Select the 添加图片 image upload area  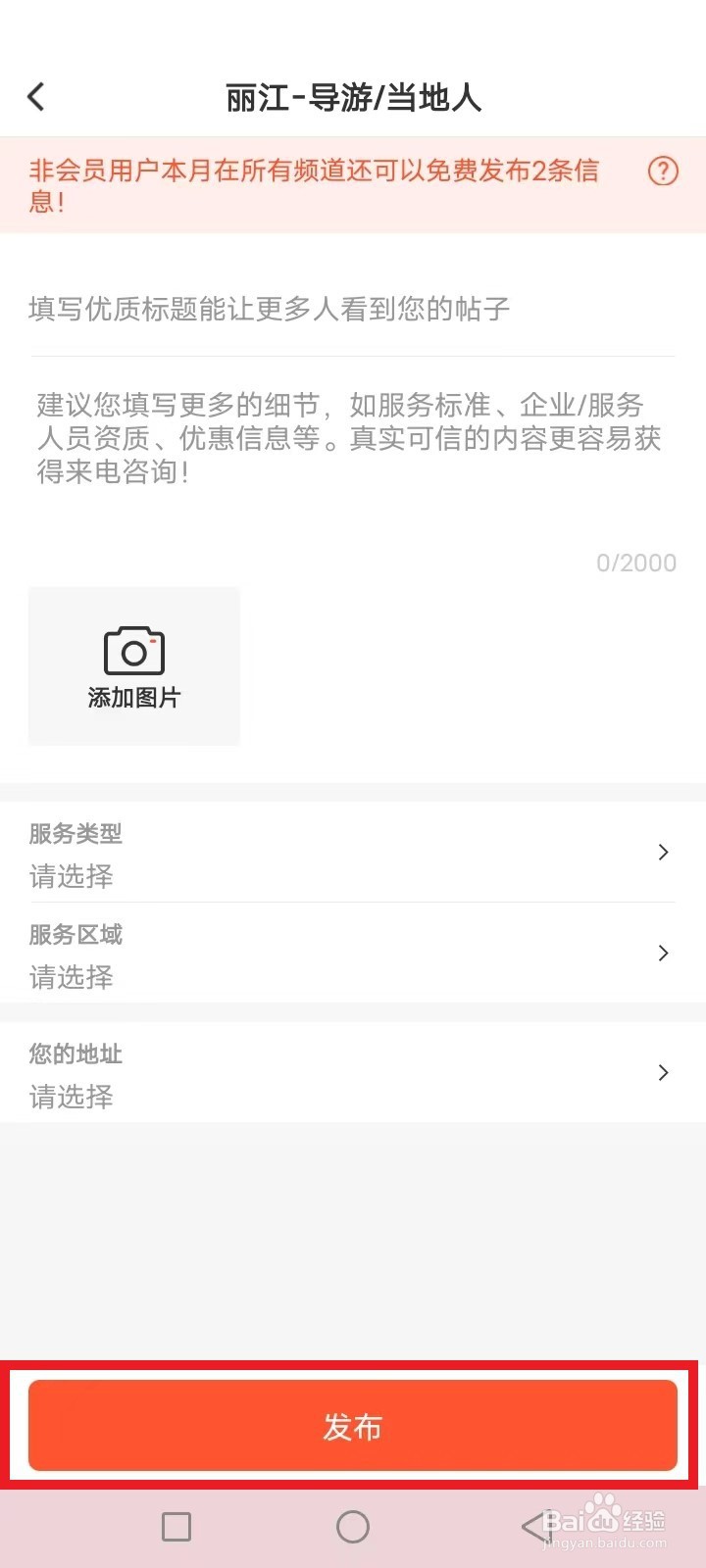click(x=132, y=666)
